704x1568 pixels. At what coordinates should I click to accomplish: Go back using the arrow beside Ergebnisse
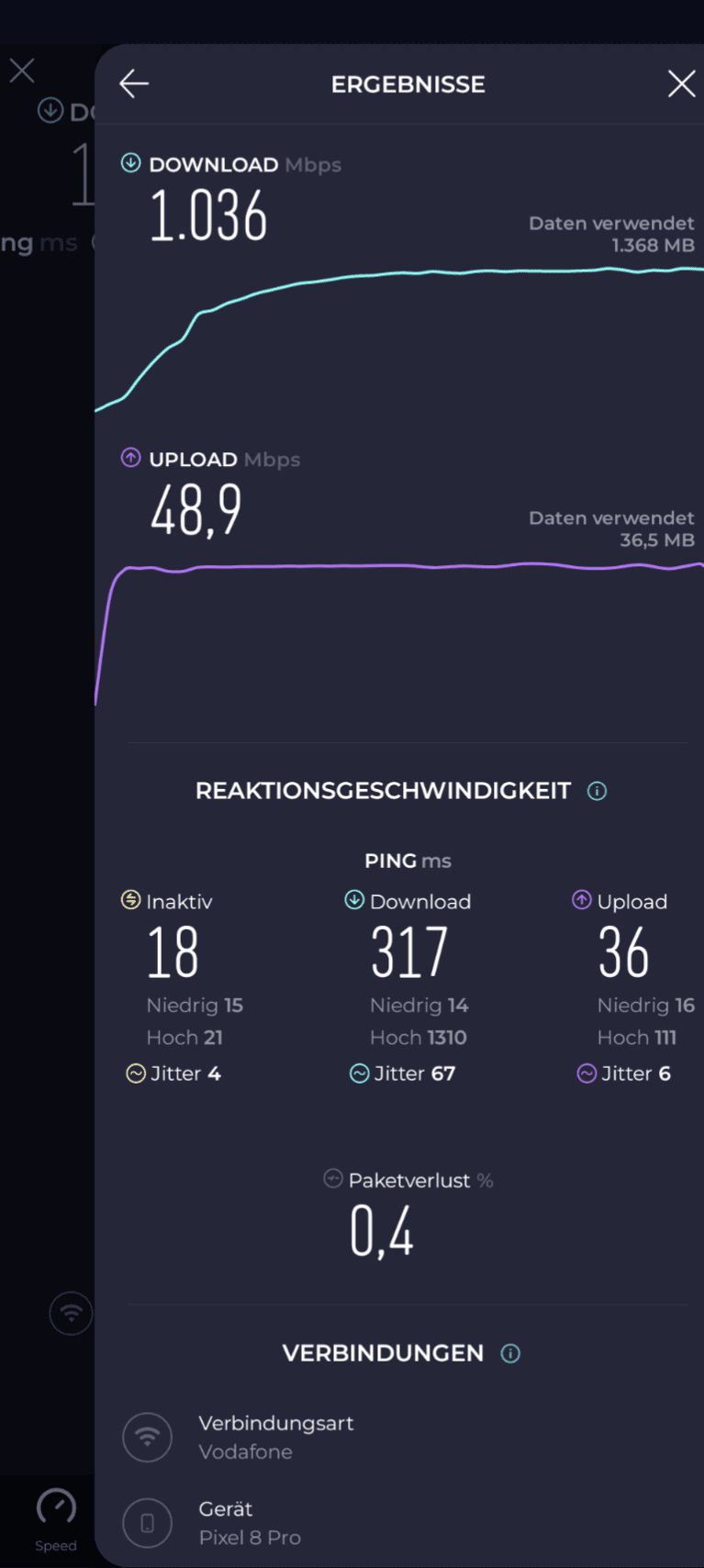(x=134, y=84)
